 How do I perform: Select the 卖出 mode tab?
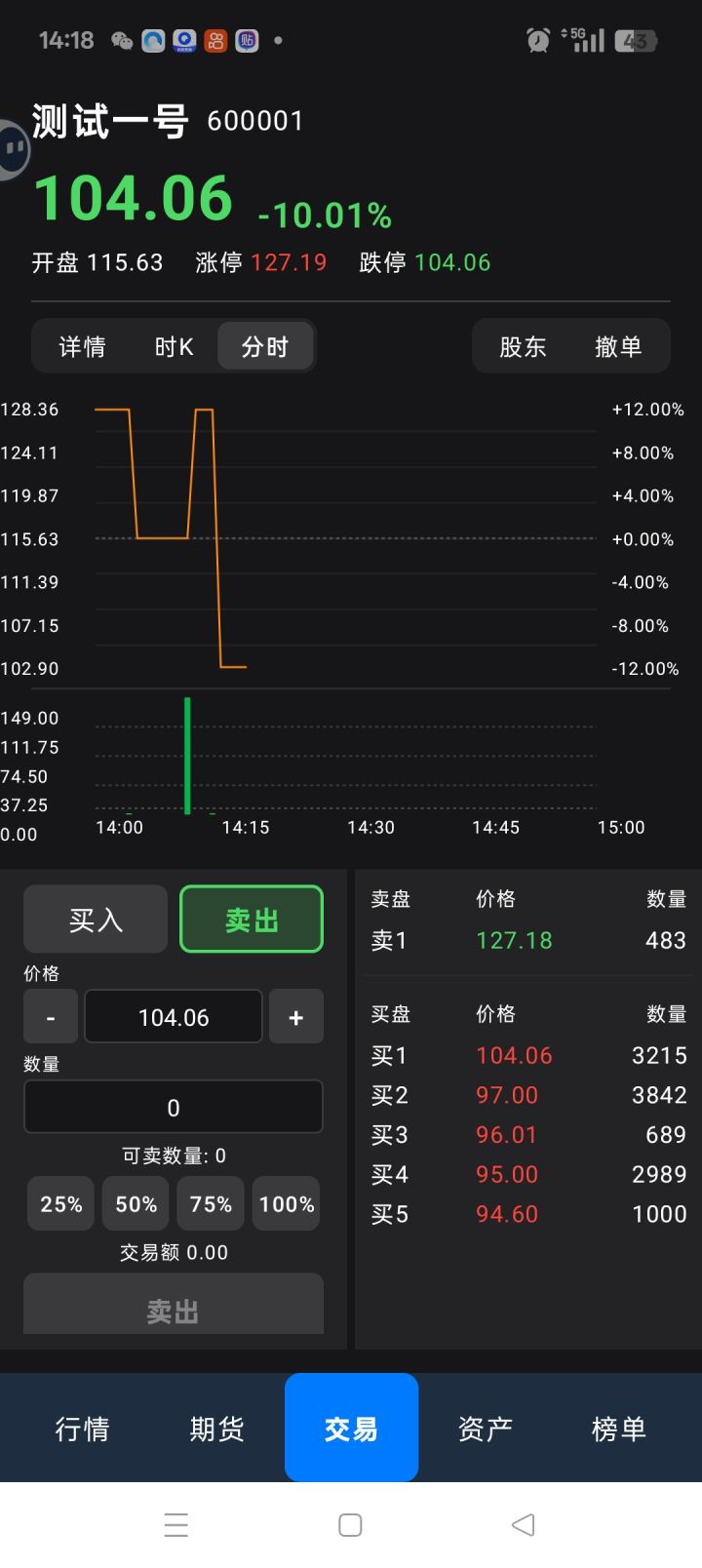coord(252,919)
